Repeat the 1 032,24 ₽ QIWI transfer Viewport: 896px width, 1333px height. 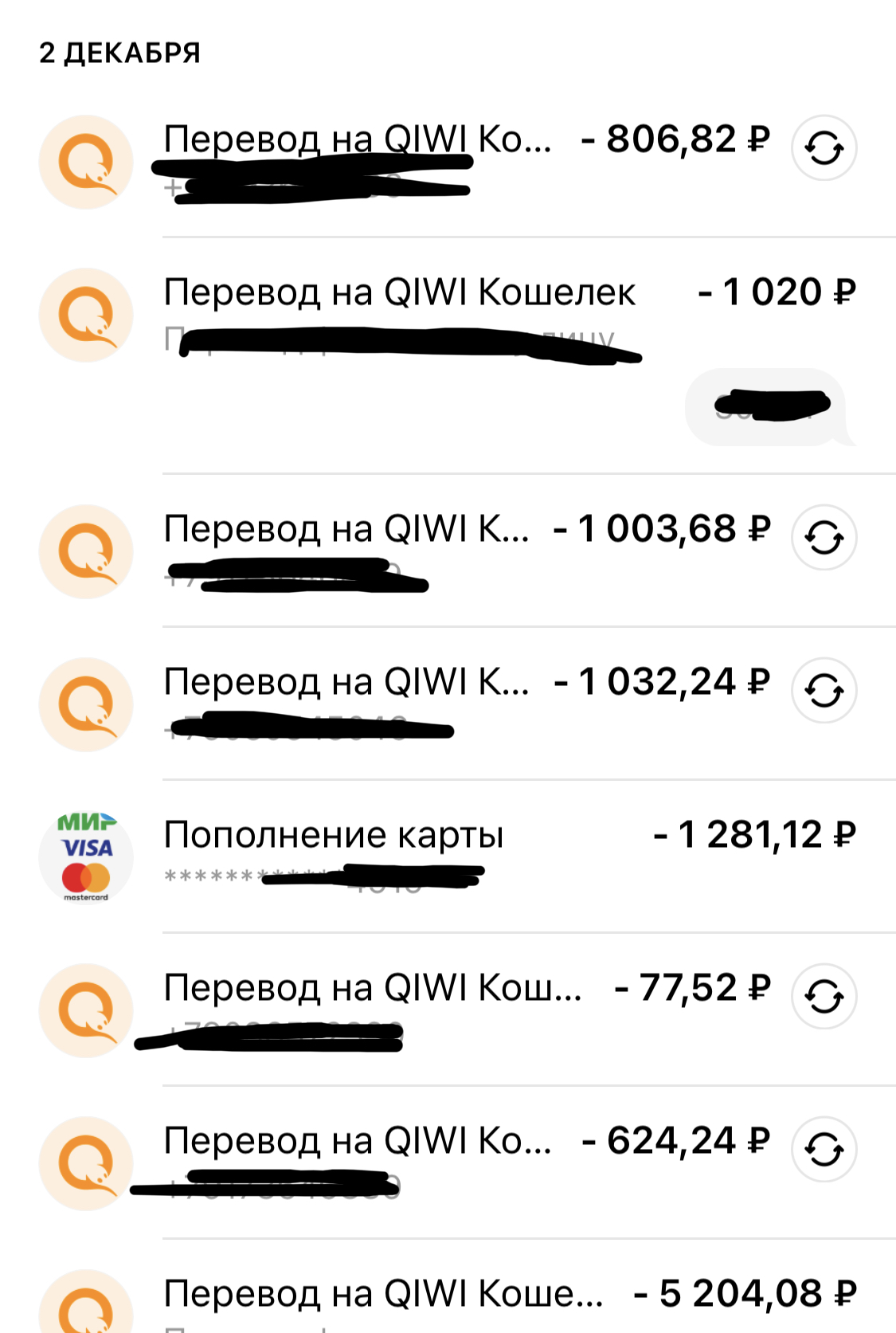coord(824,691)
